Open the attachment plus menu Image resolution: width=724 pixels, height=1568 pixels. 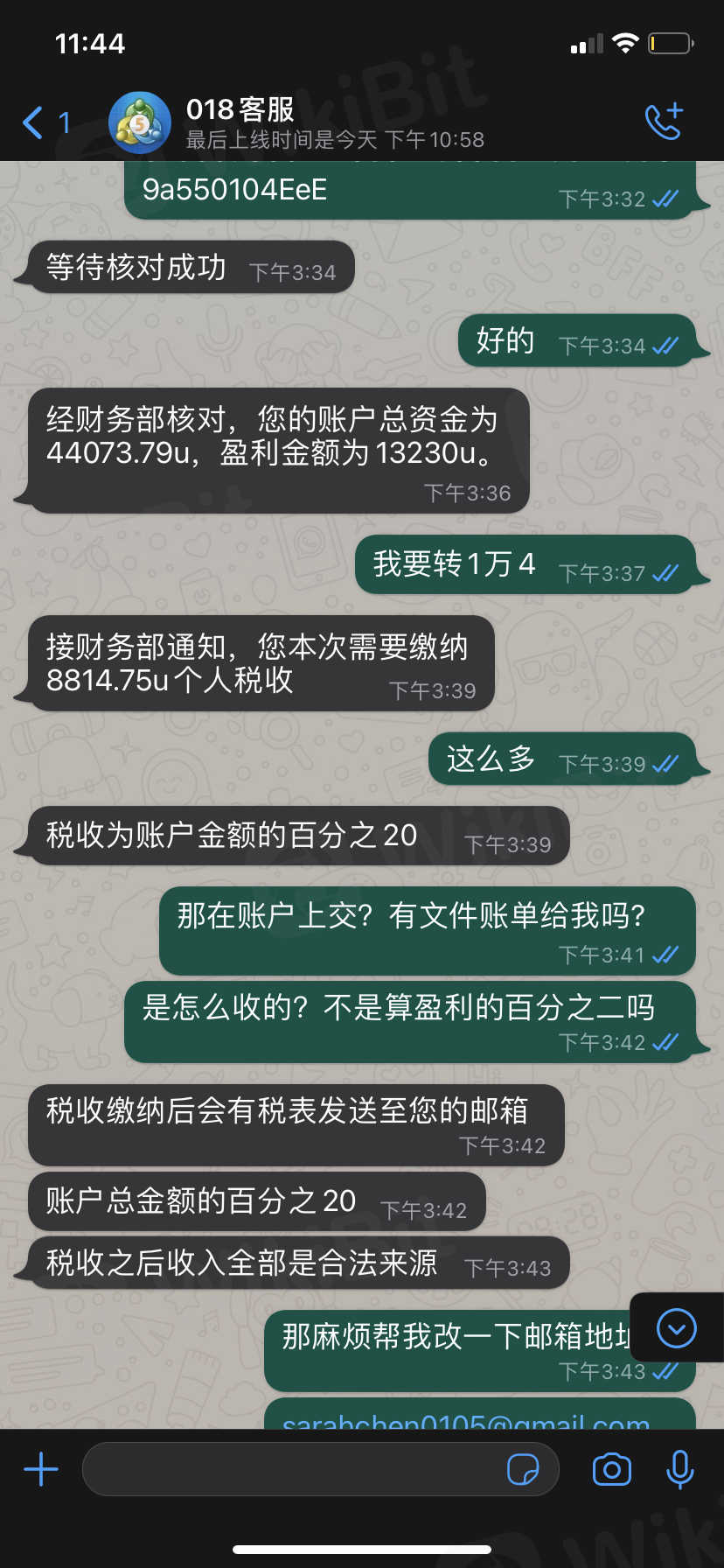coord(41,1469)
